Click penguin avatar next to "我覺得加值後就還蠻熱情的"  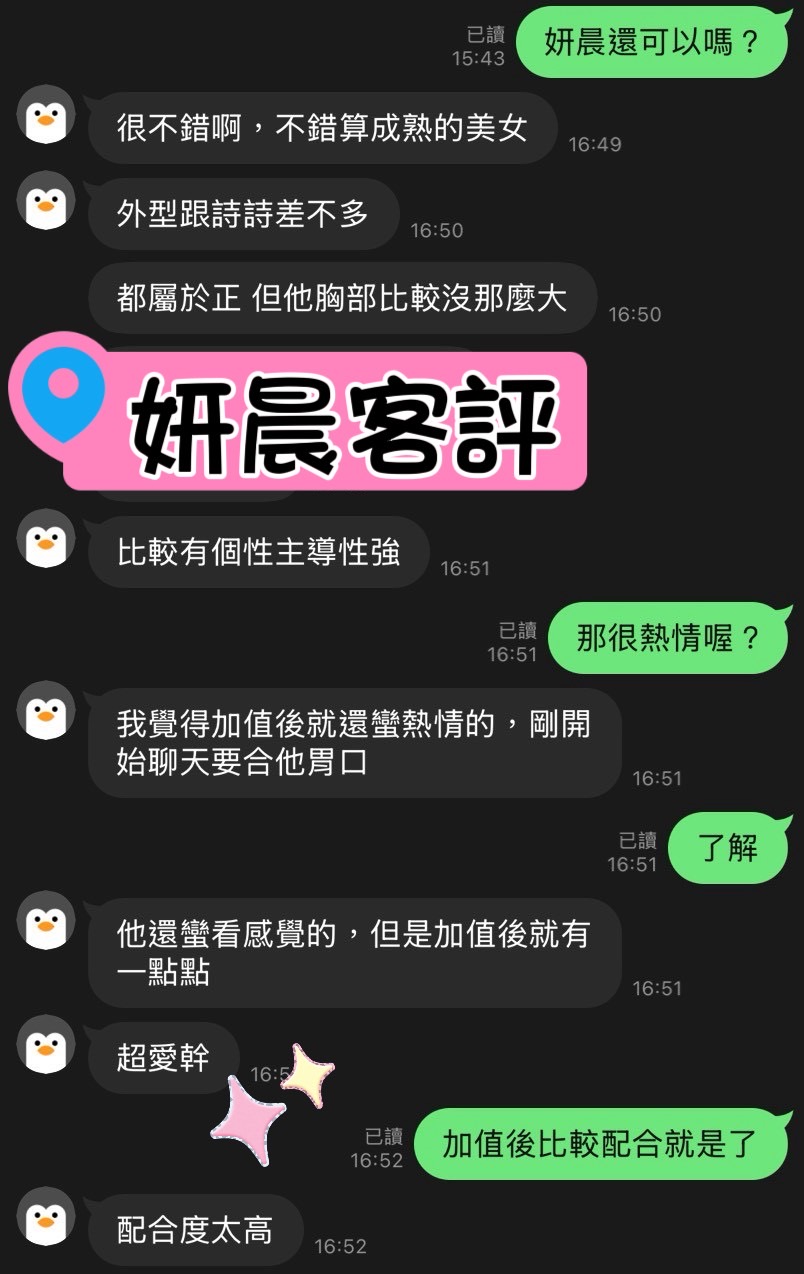(x=45, y=710)
